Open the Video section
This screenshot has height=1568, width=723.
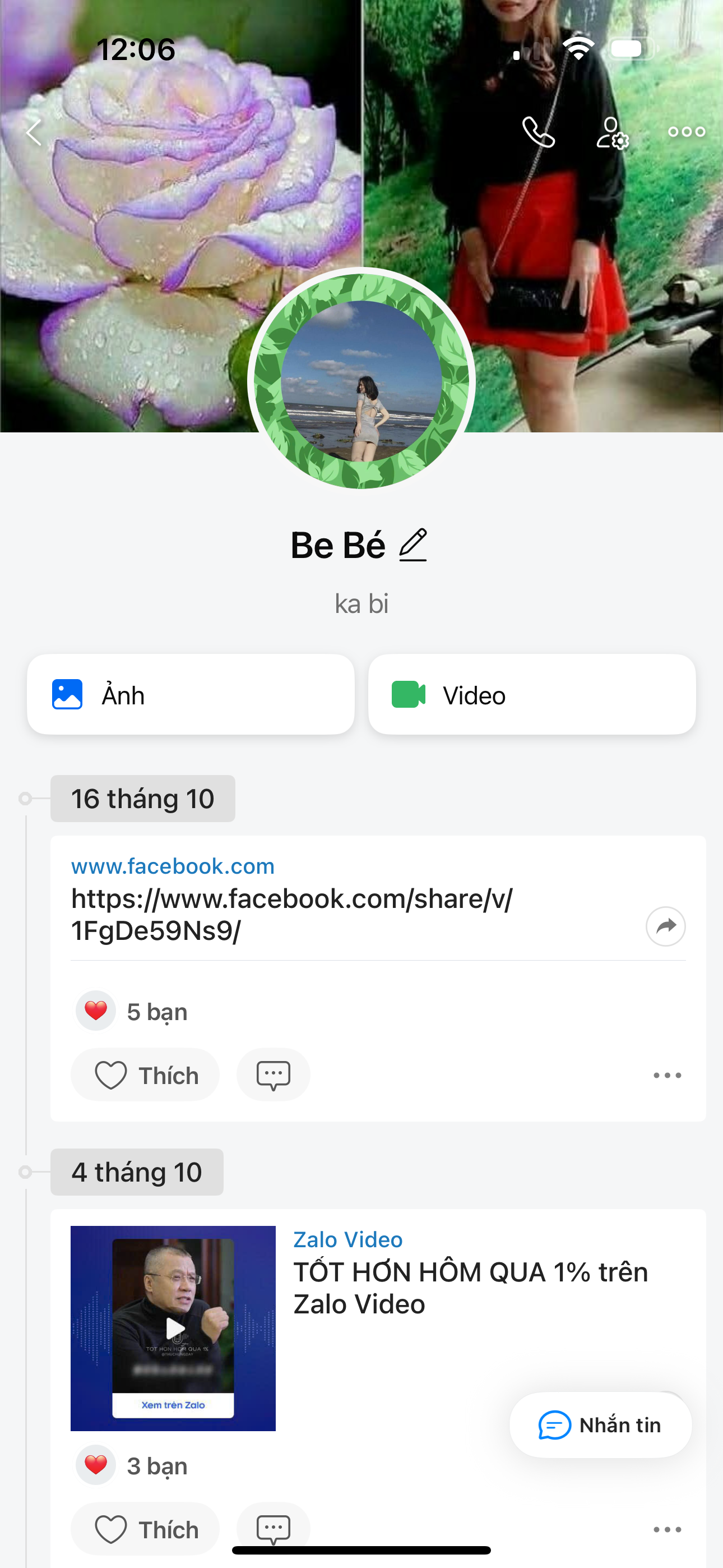[531, 694]
